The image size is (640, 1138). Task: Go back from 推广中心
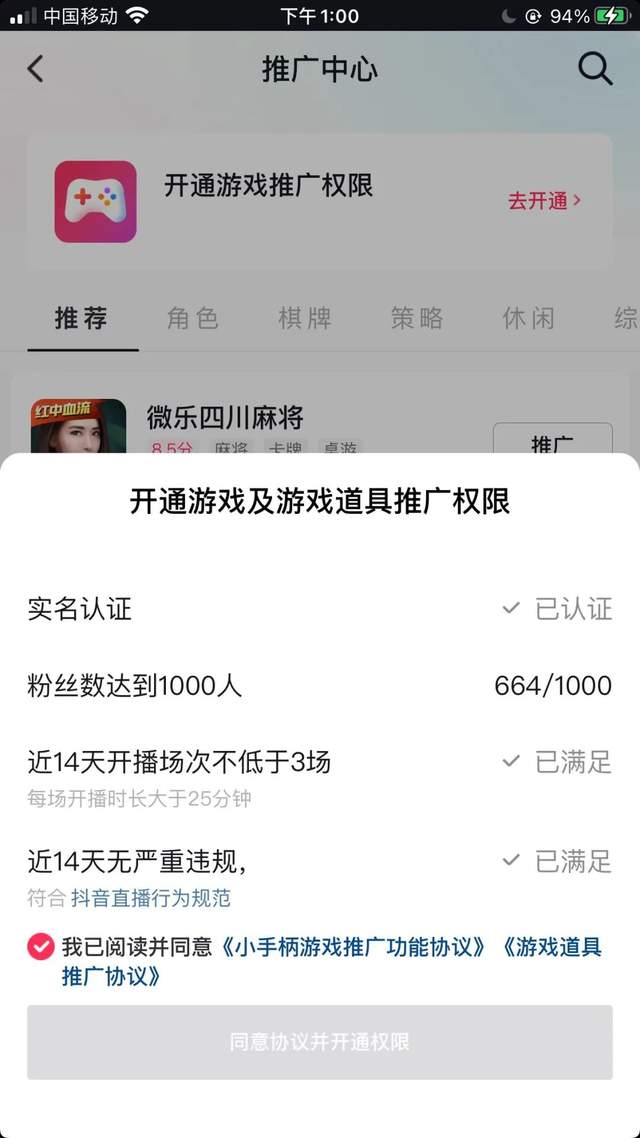36,69
